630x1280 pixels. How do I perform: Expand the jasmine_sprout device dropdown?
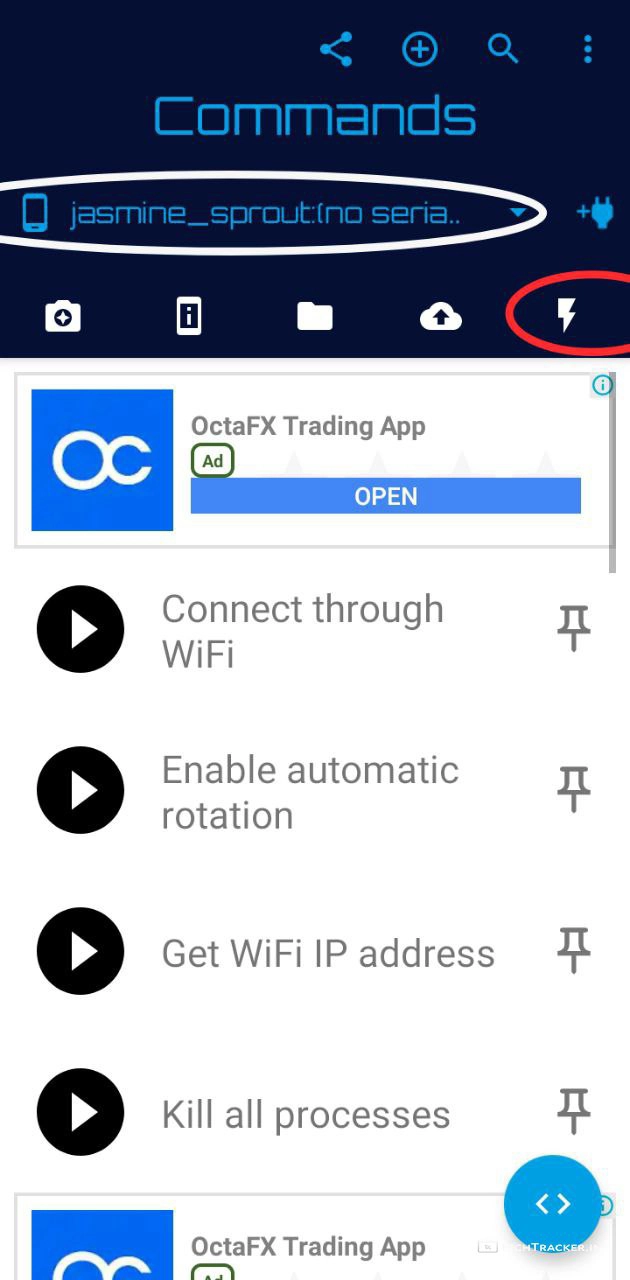click(x=518, y=213)
